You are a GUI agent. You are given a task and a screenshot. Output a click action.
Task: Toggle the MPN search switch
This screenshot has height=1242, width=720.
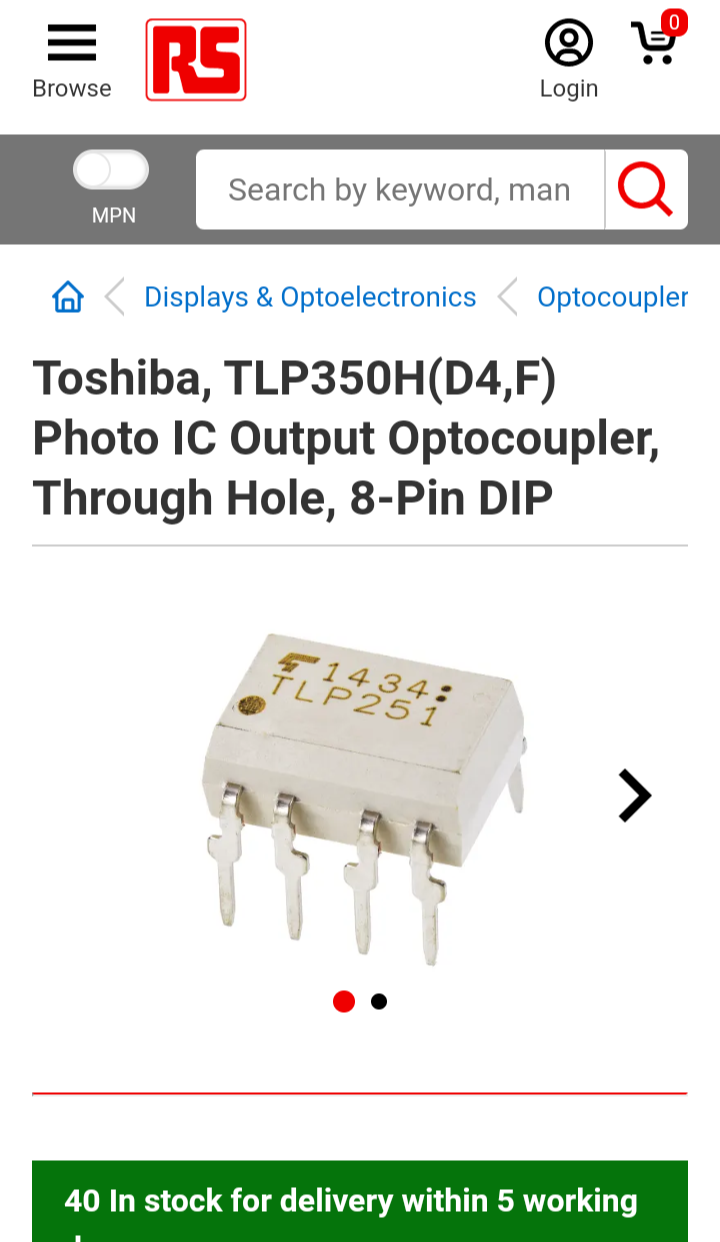pyautogui.click(x=111, y=170)
